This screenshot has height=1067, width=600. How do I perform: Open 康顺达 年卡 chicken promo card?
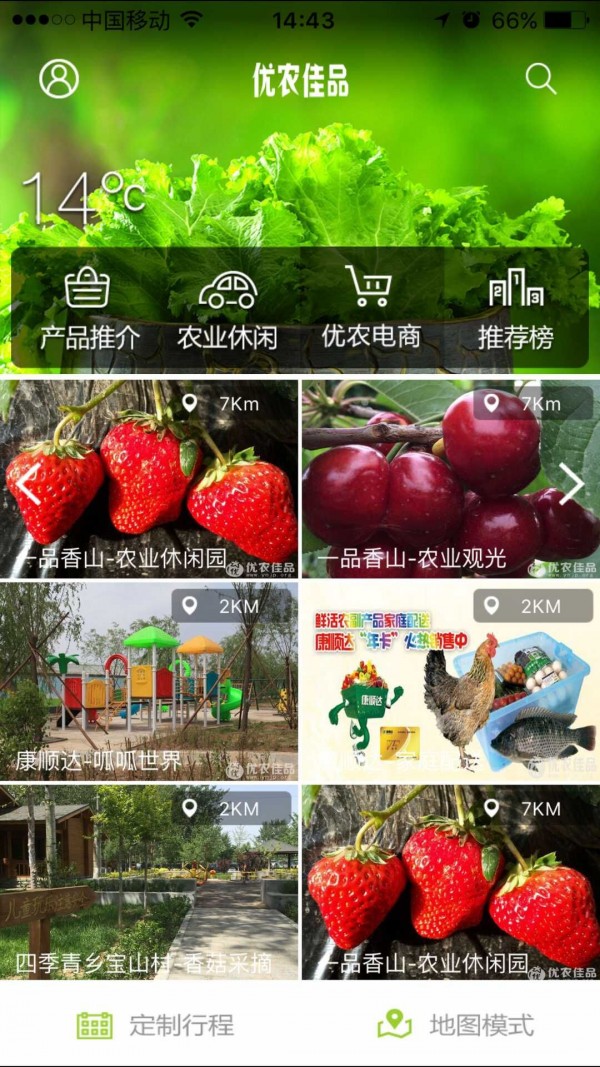(450, 680)
